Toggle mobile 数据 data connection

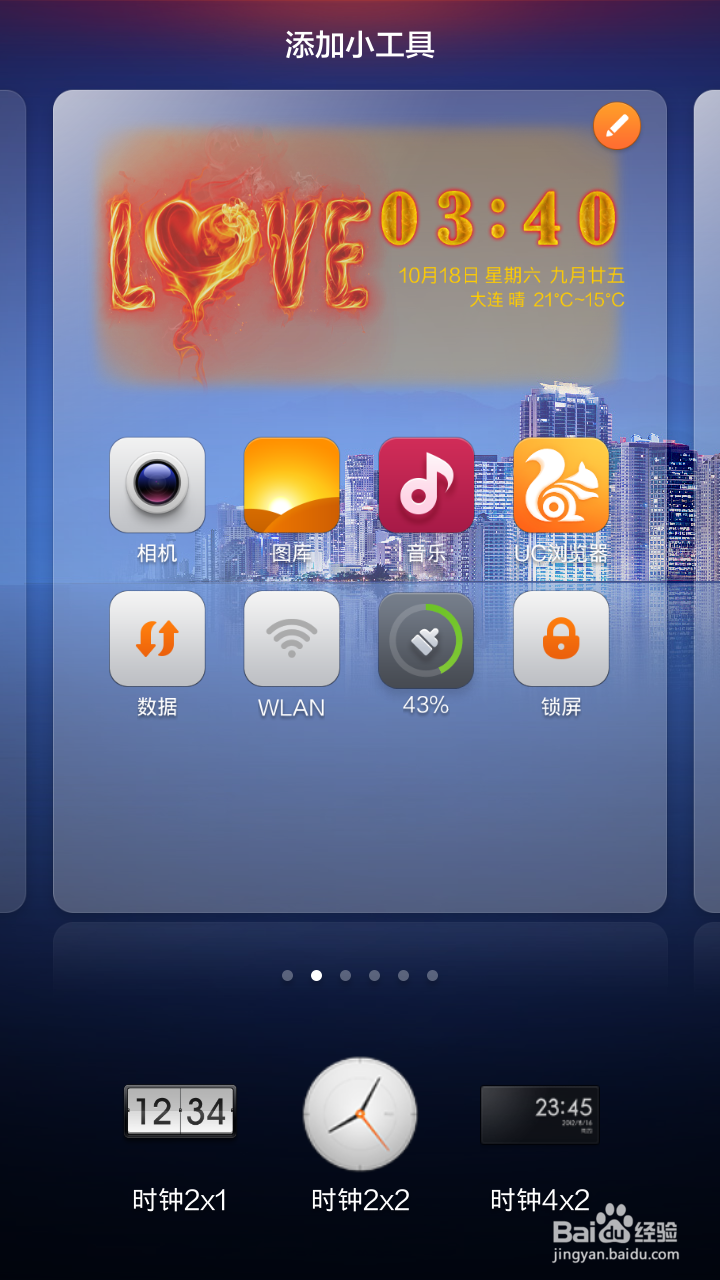tap(157, 638)
